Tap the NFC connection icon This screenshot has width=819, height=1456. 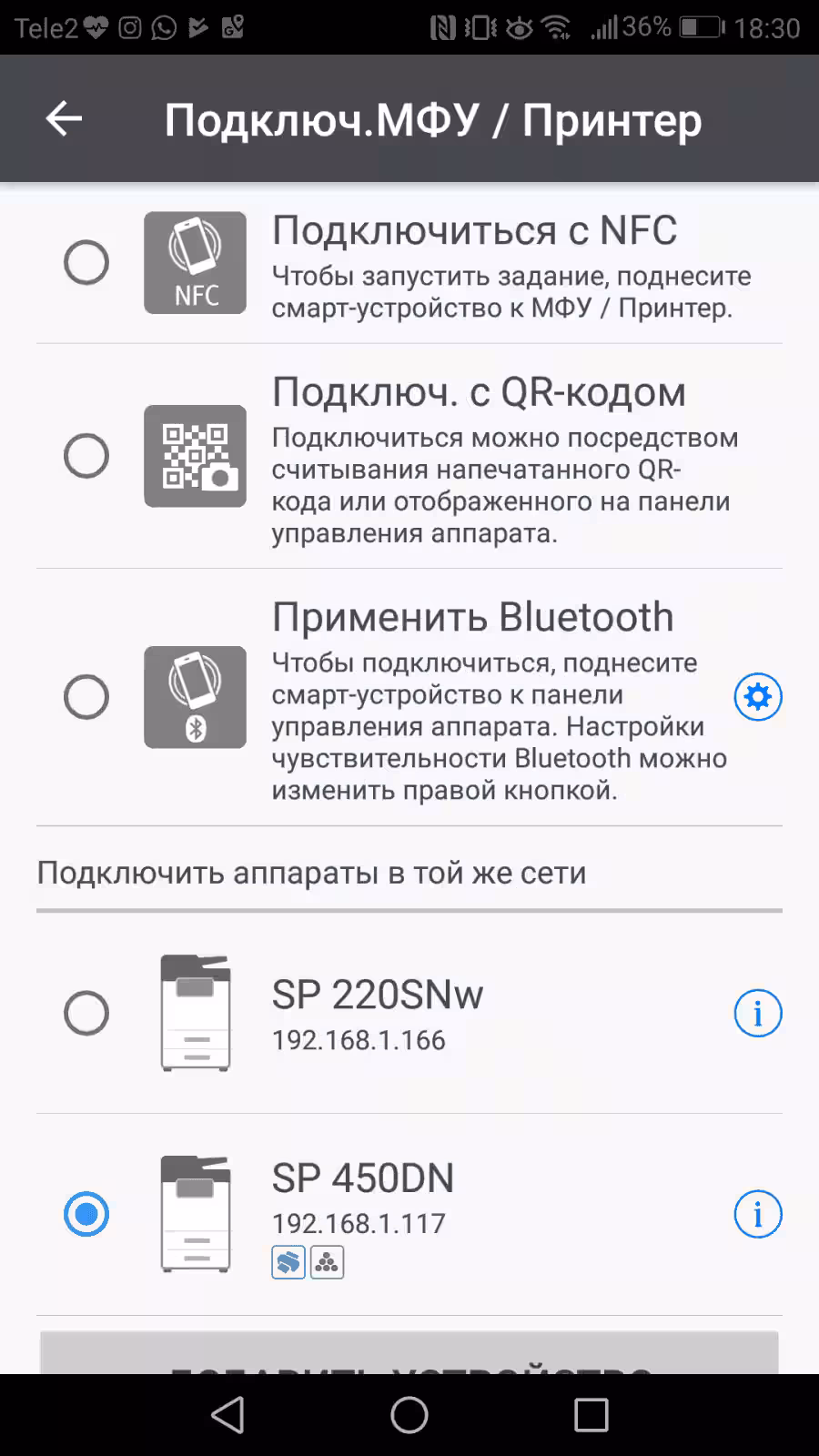tap(195, 262)
